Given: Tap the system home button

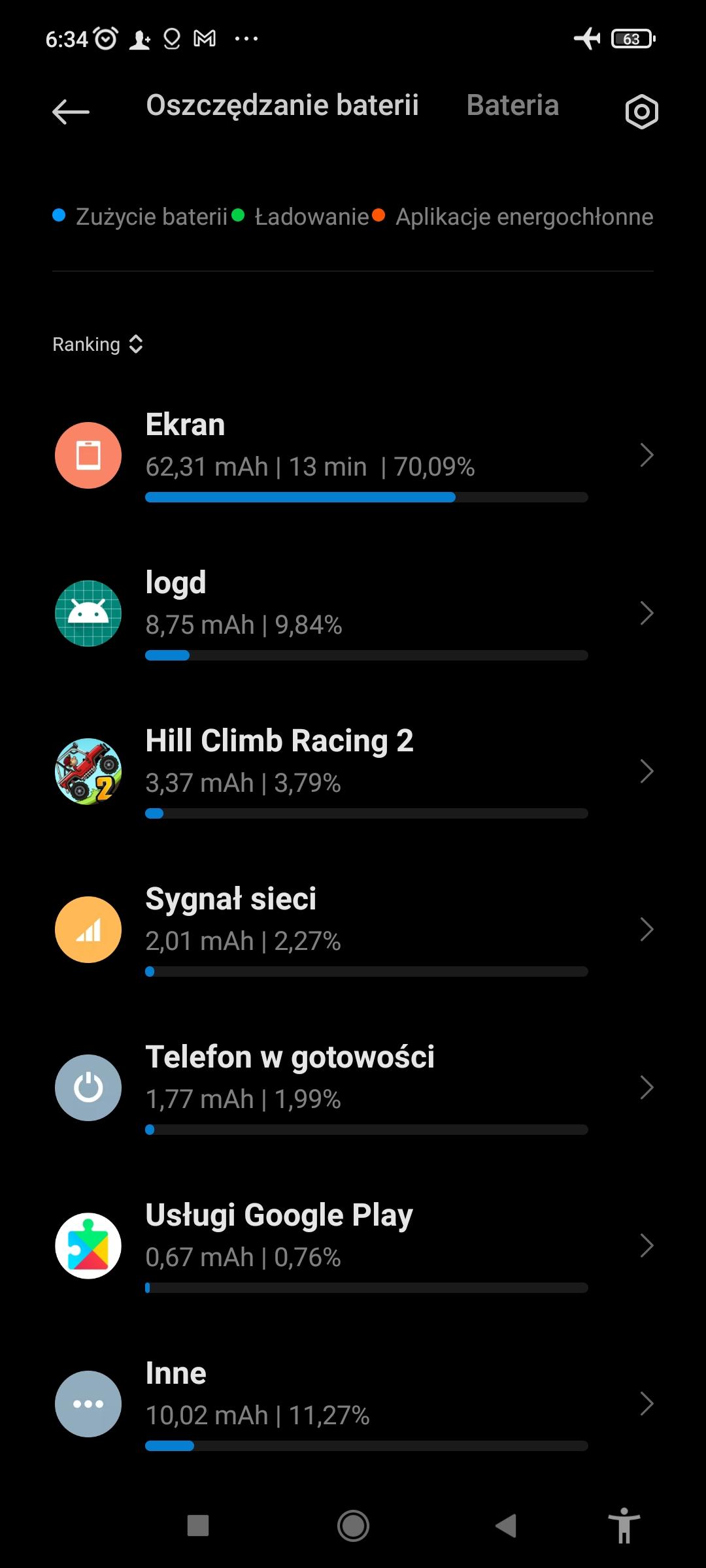Looking at the screenshot, I should (x=353, y=1526).
